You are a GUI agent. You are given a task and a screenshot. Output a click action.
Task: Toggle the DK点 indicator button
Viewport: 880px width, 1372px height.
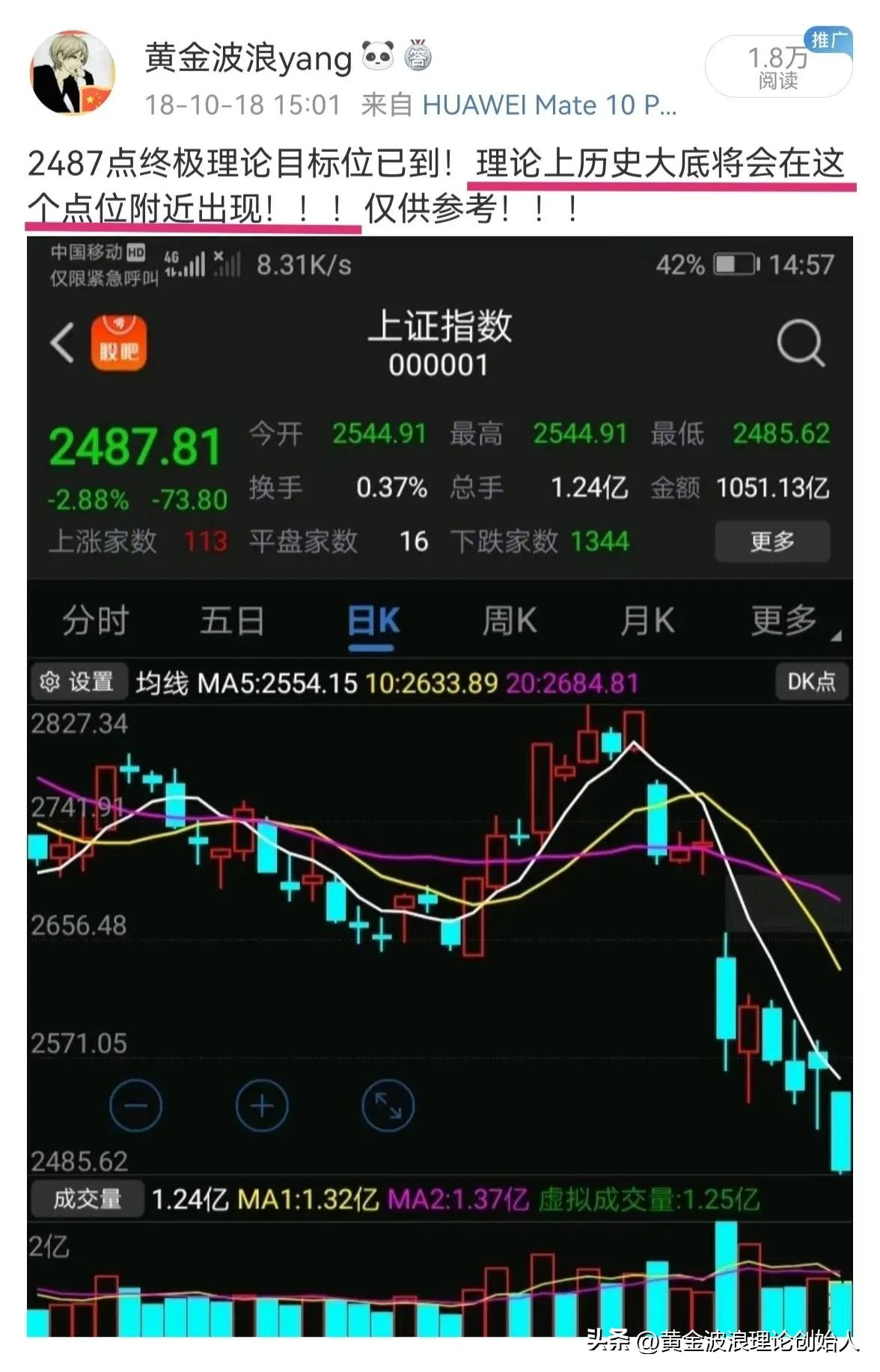click(810, 681)
